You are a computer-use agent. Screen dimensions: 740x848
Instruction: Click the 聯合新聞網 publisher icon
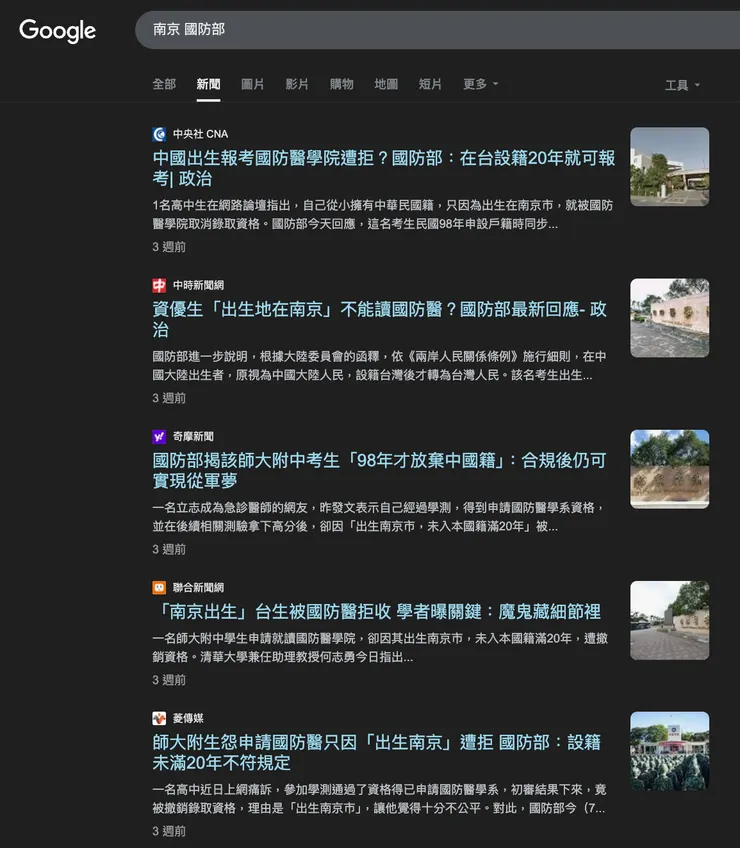pos(158,587)
